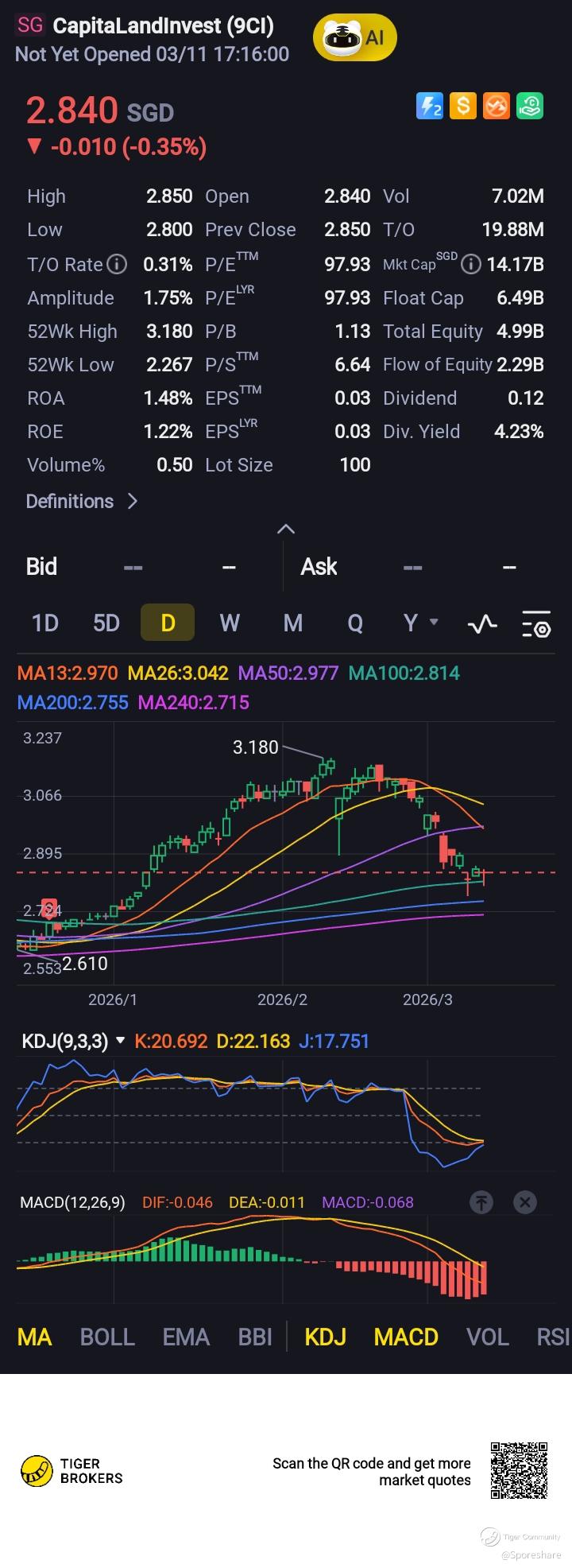Screen dimensions: 572x1568
Task: Collapse the stock statistics panel
Action: 285,529
